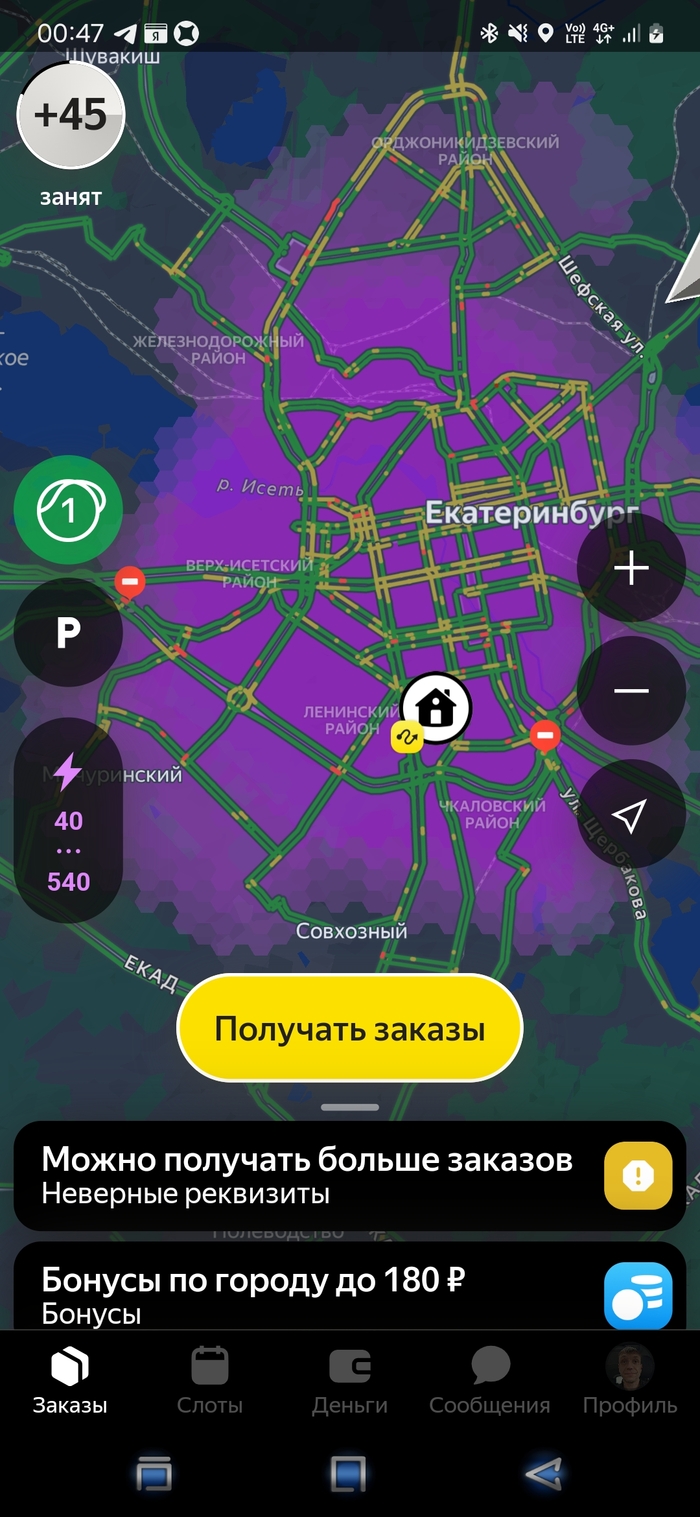The image size is (700, 1517).
Task: Center map on my location
Action: (631, 815)
